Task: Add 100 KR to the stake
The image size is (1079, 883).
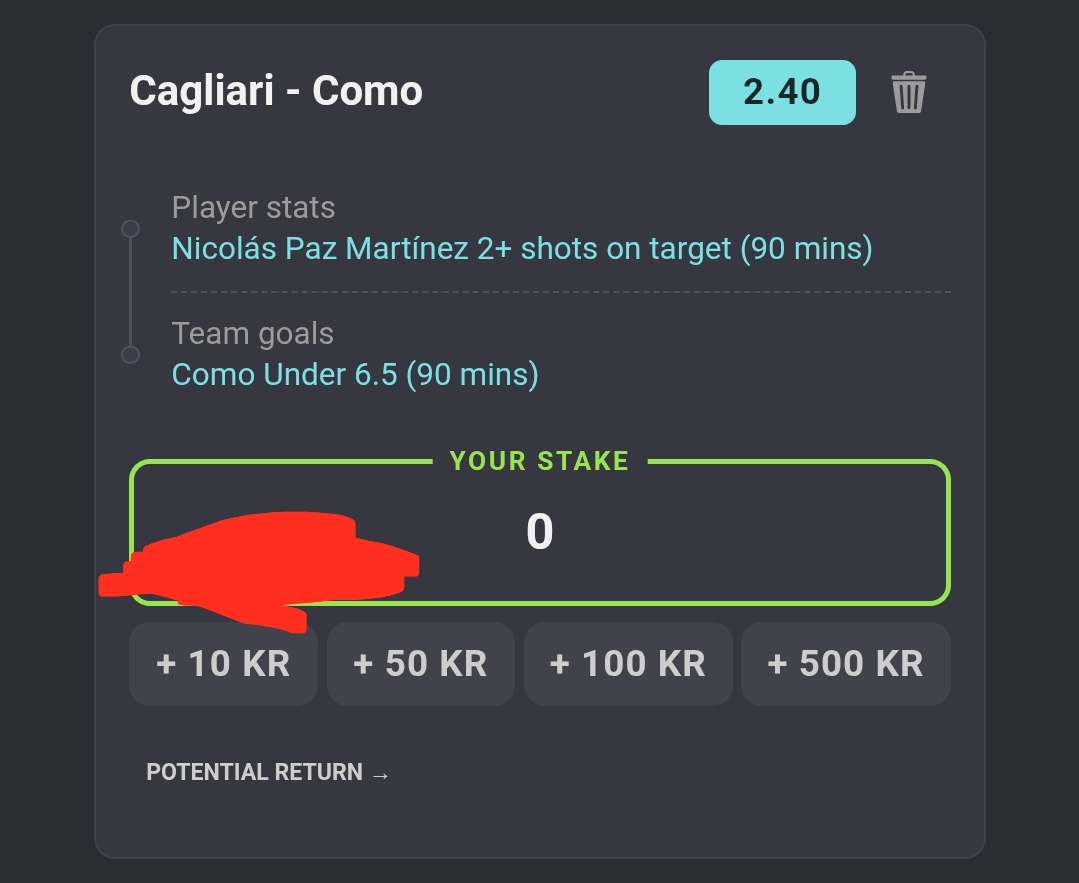Action: click(x=627, y=664)
